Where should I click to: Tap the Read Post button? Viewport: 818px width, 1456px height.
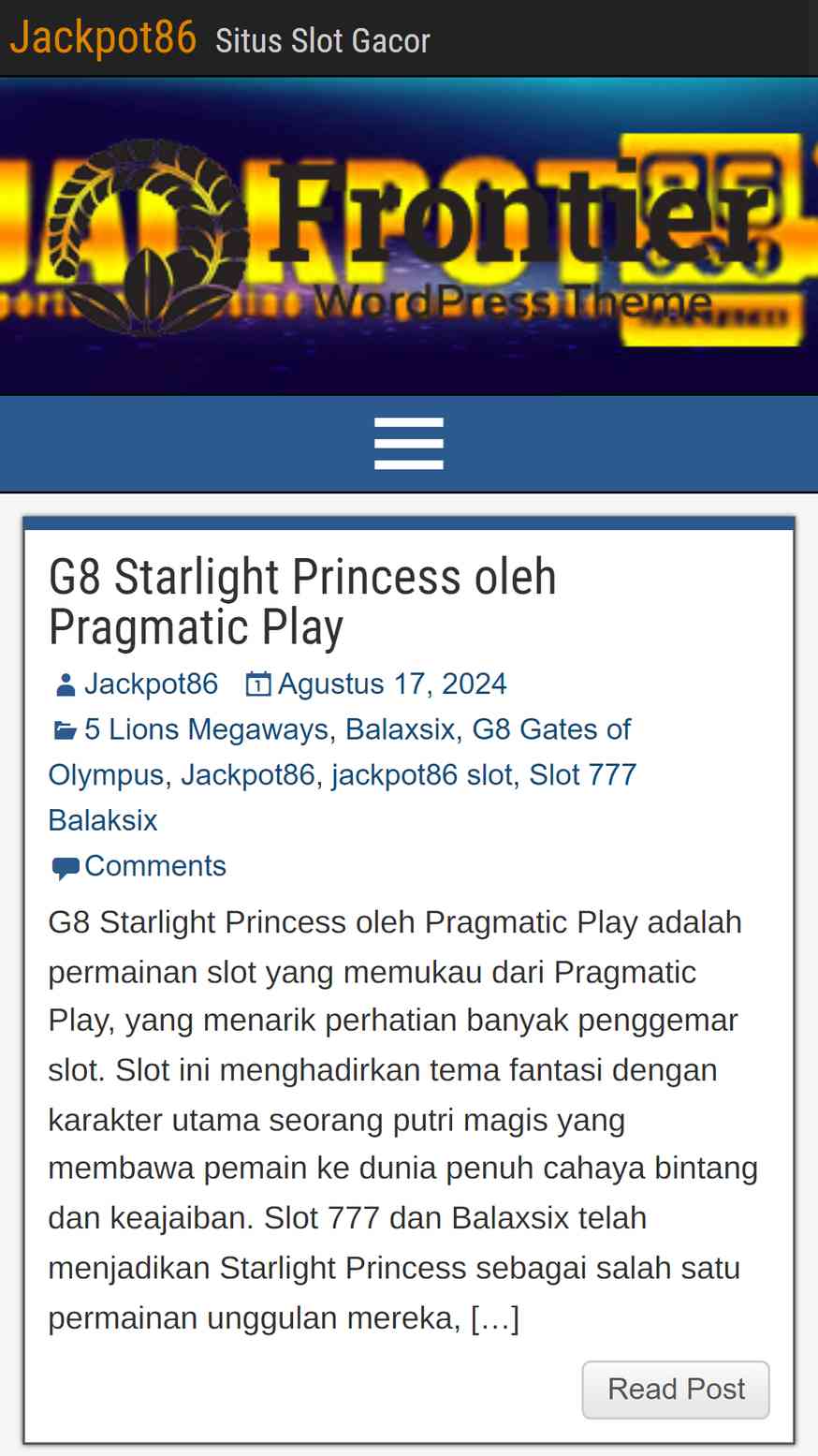point(676,1390)
